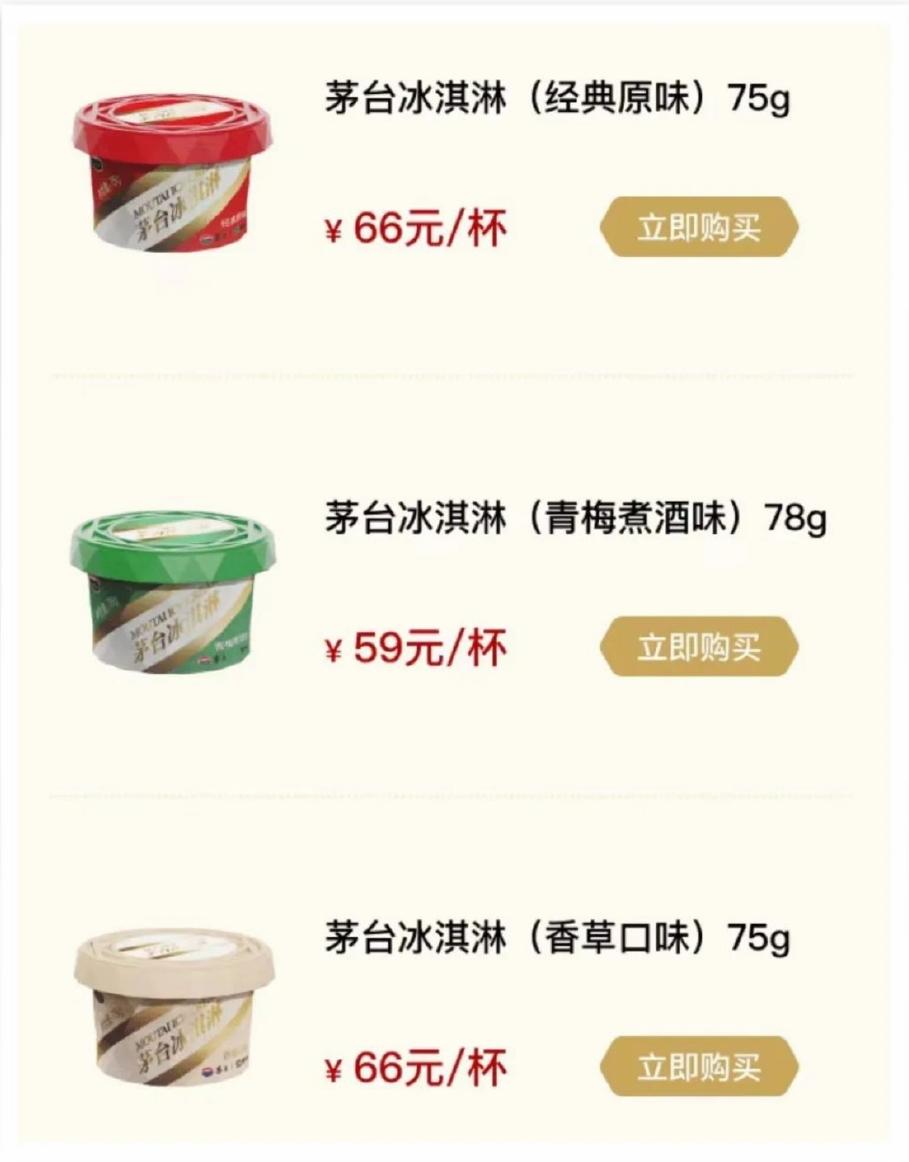Image resolution: width=909 pixels, height=1162 pixels.
Task: Select the green lid on the plum flavor cup
Action: point(170,540)
